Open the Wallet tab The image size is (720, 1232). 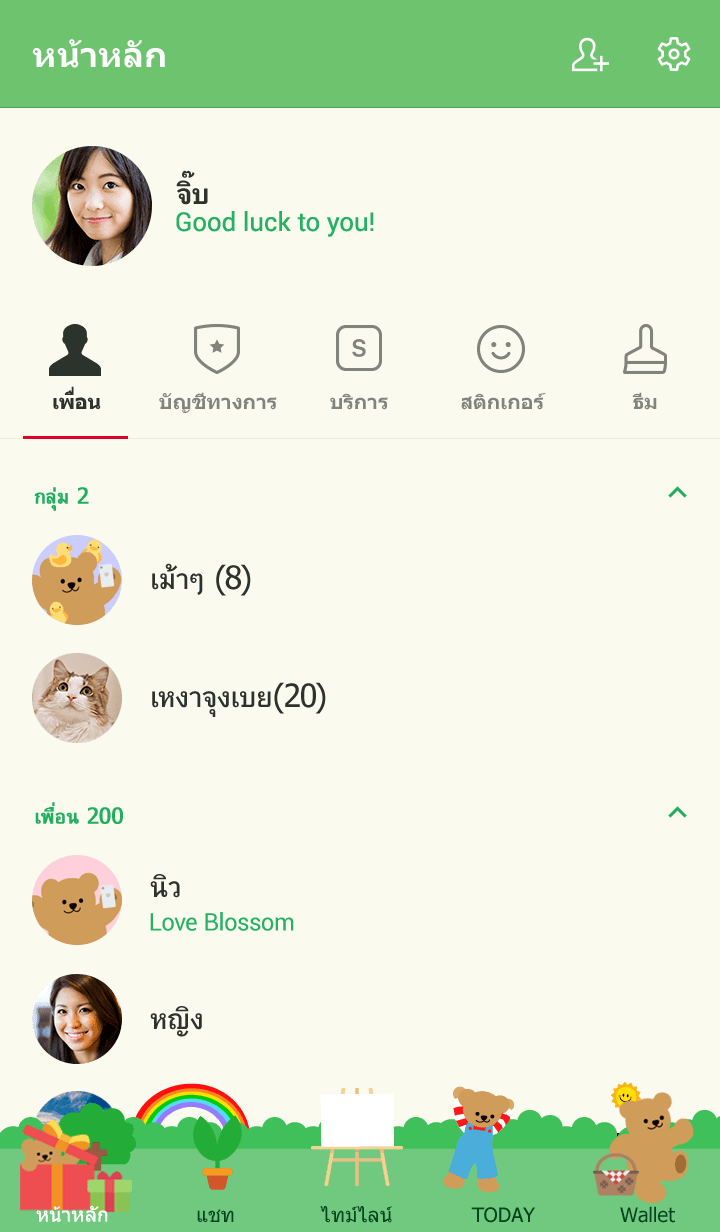pos(647,1180)
